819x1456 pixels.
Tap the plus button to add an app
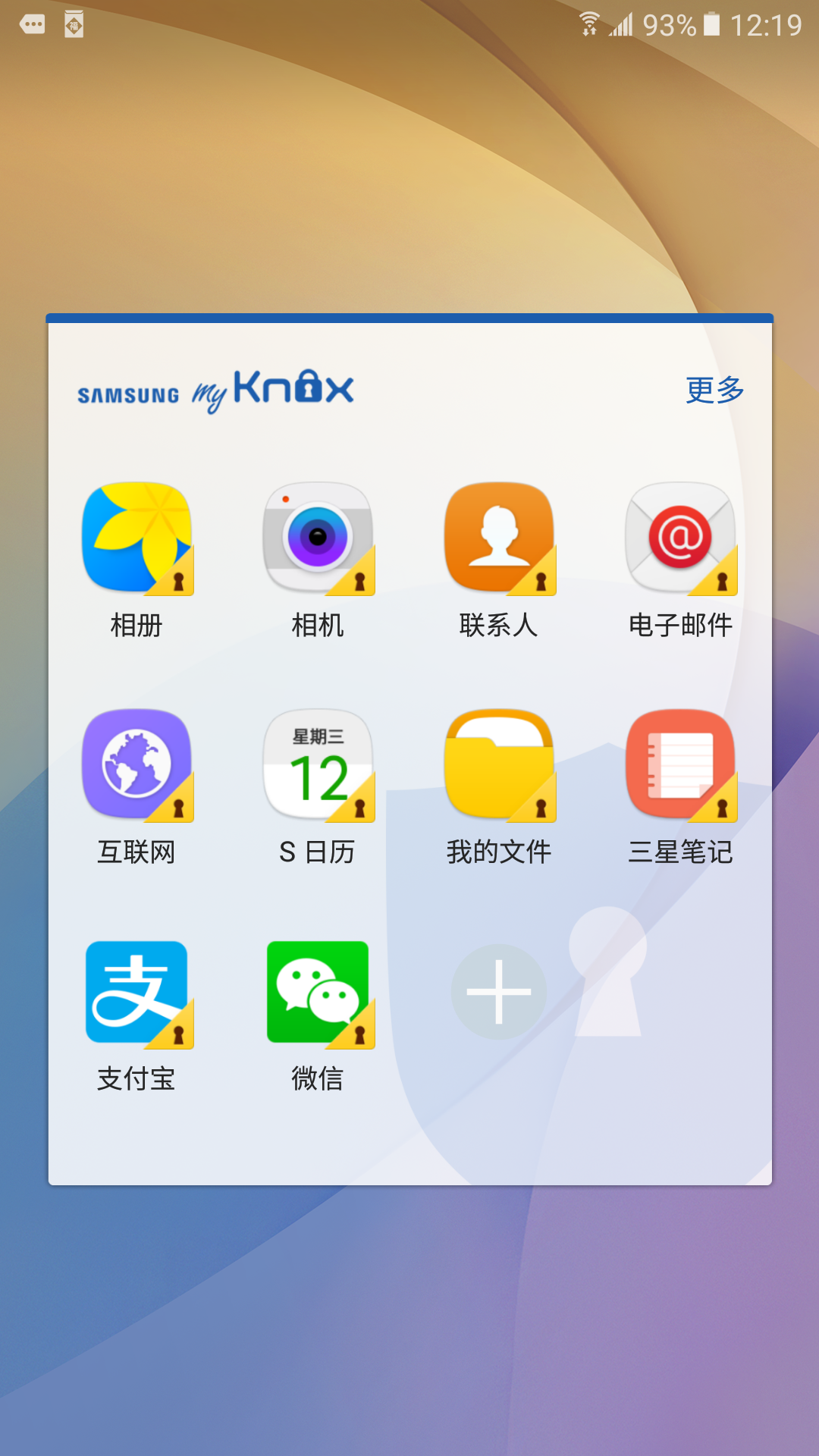pyautogui.click(x=498, y=992)
